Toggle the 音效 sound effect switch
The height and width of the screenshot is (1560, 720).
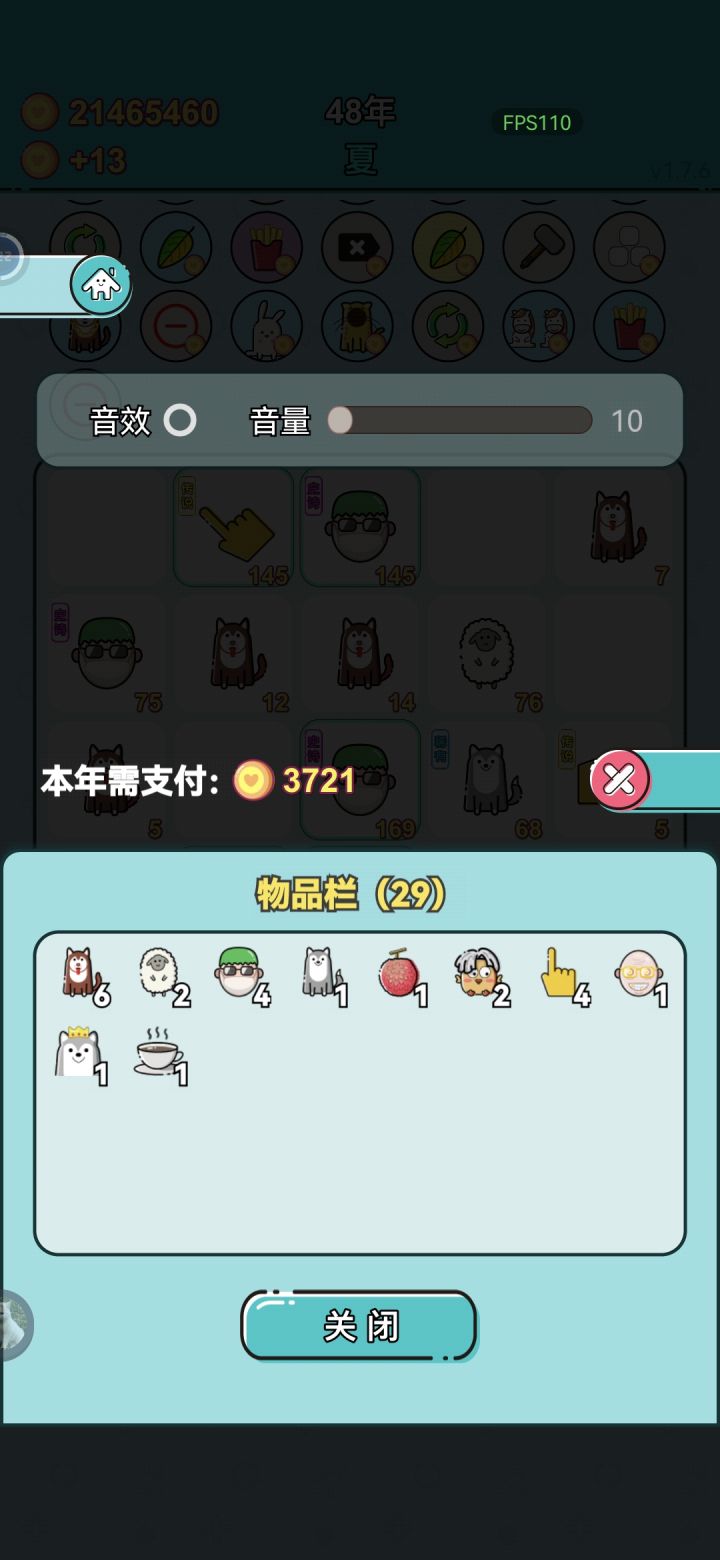(182, 421)
